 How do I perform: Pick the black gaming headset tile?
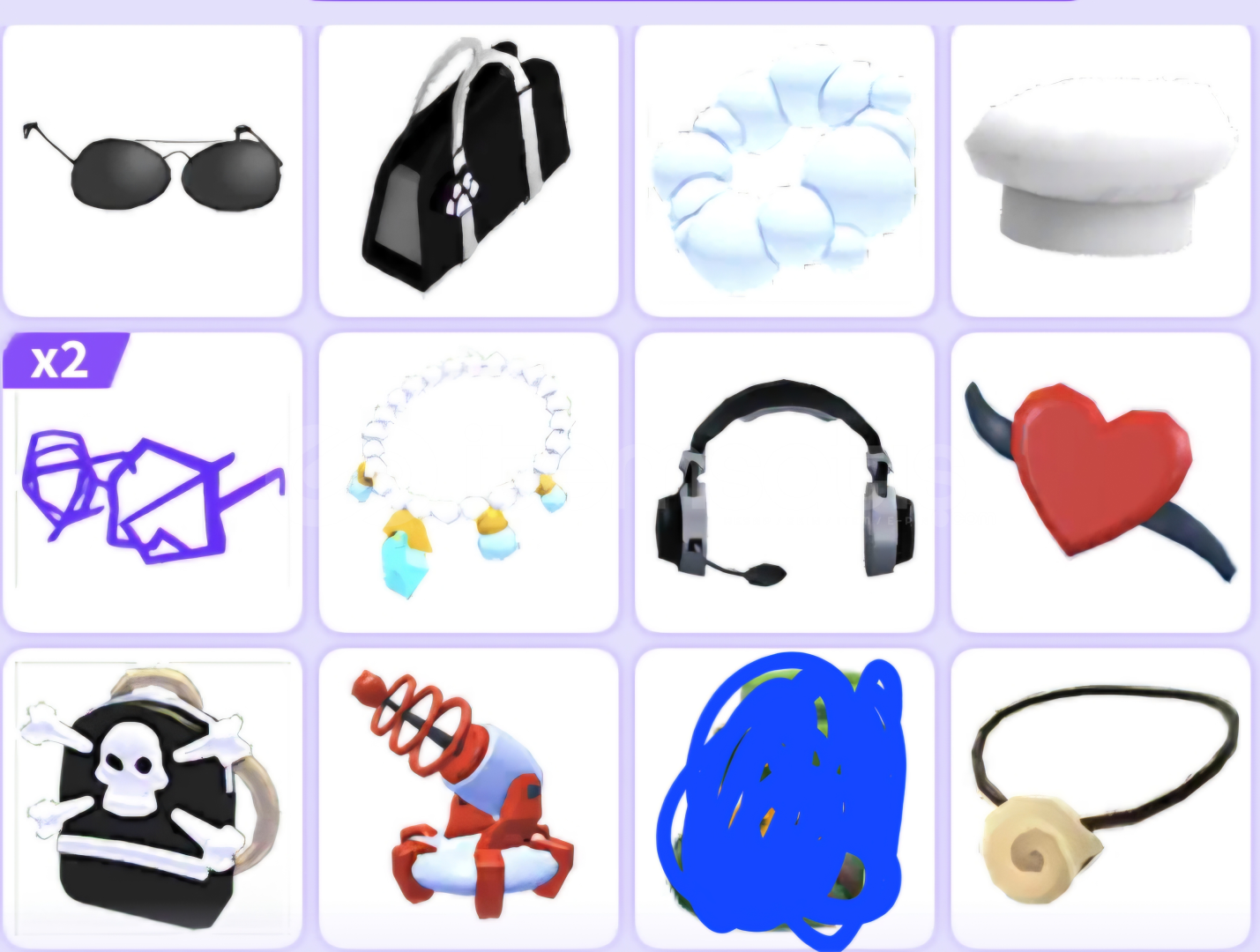784,483
